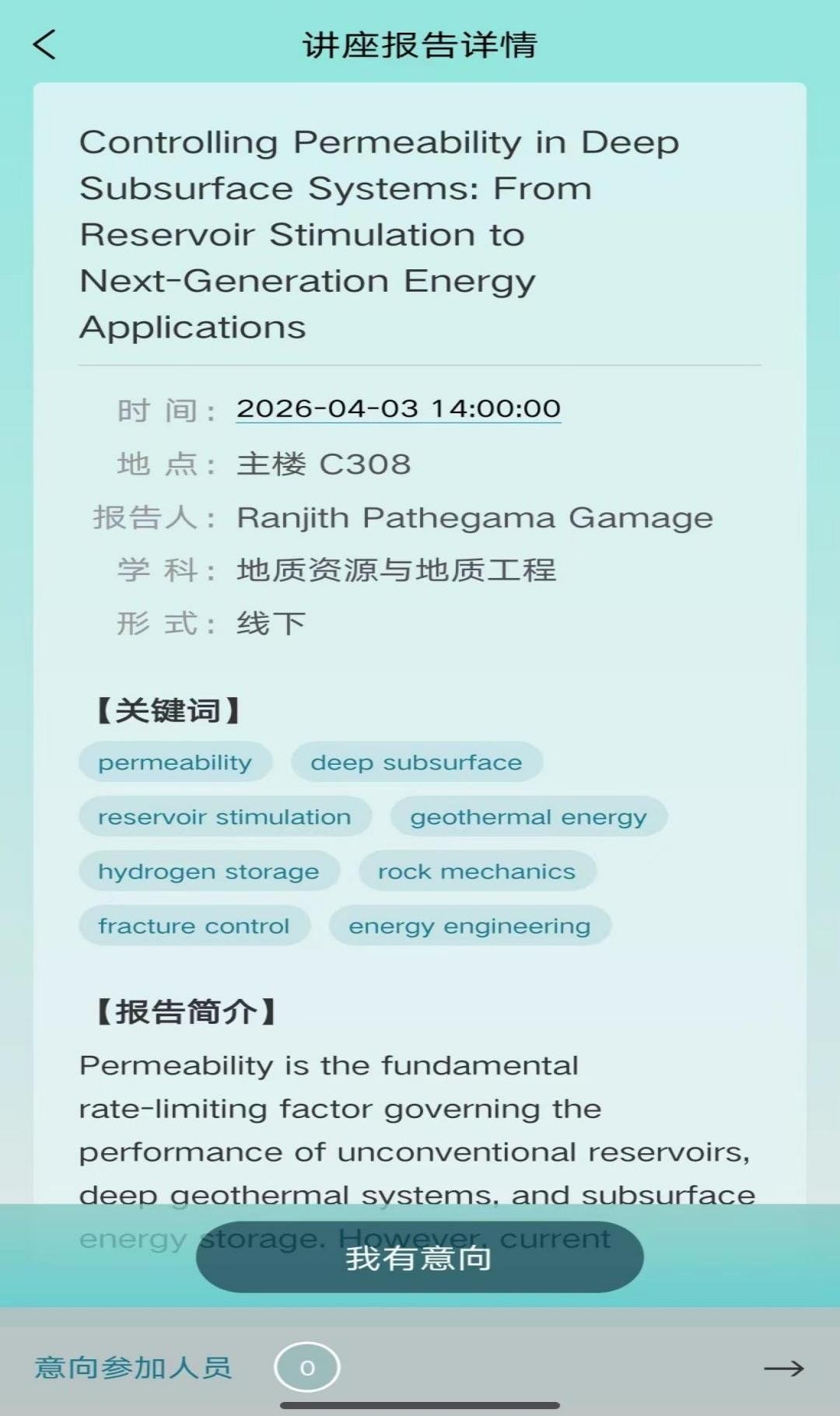The height and width of the screenshot is (1416, 840).
Task: Open the 意向参加人员 attendee list
Action: [x=134, y=1367]
